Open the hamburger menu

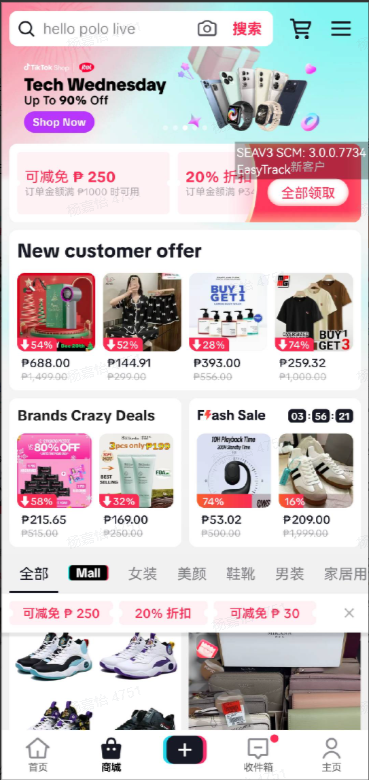pos(341,28)
